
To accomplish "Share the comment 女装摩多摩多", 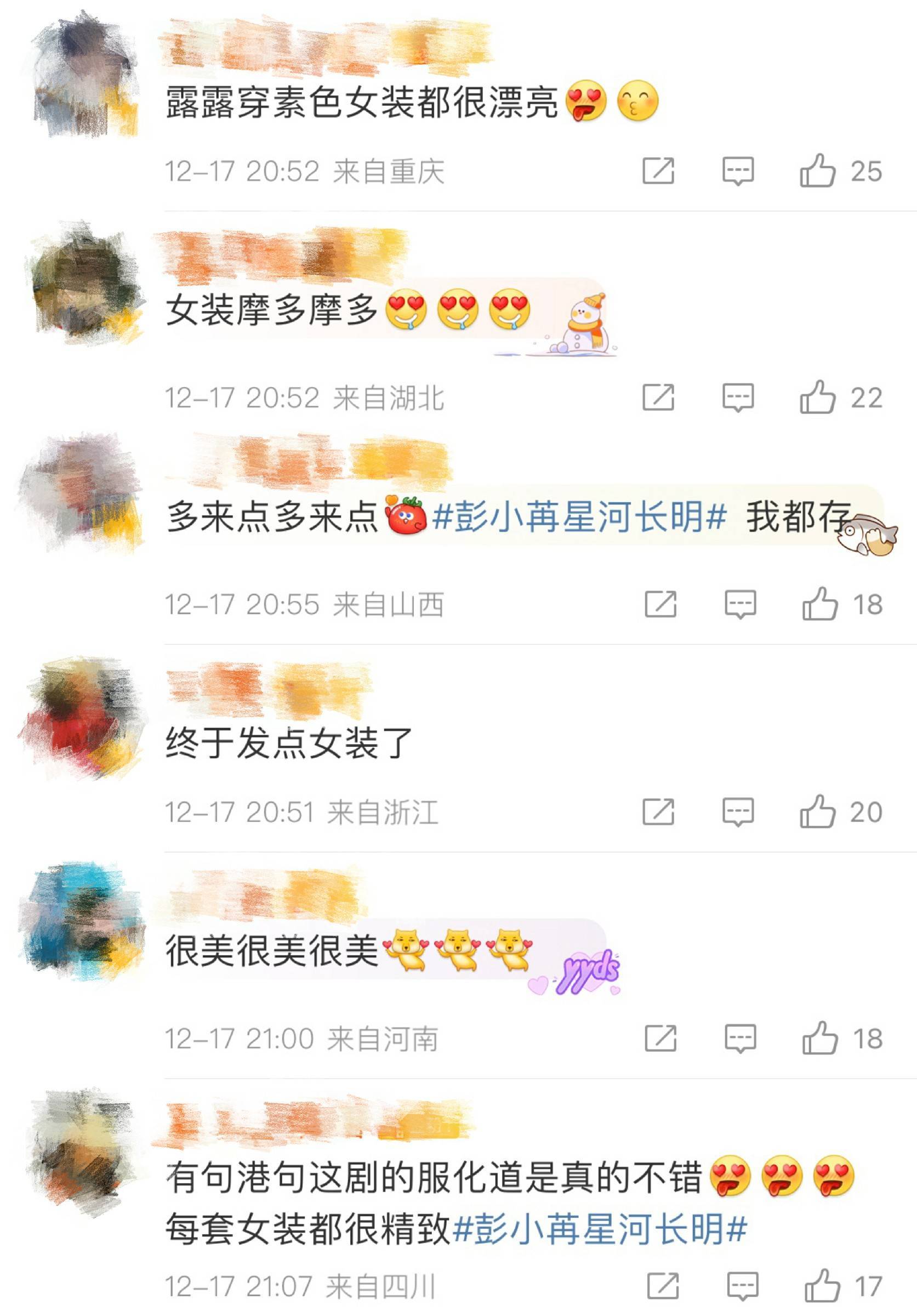I will click(658, 397).
